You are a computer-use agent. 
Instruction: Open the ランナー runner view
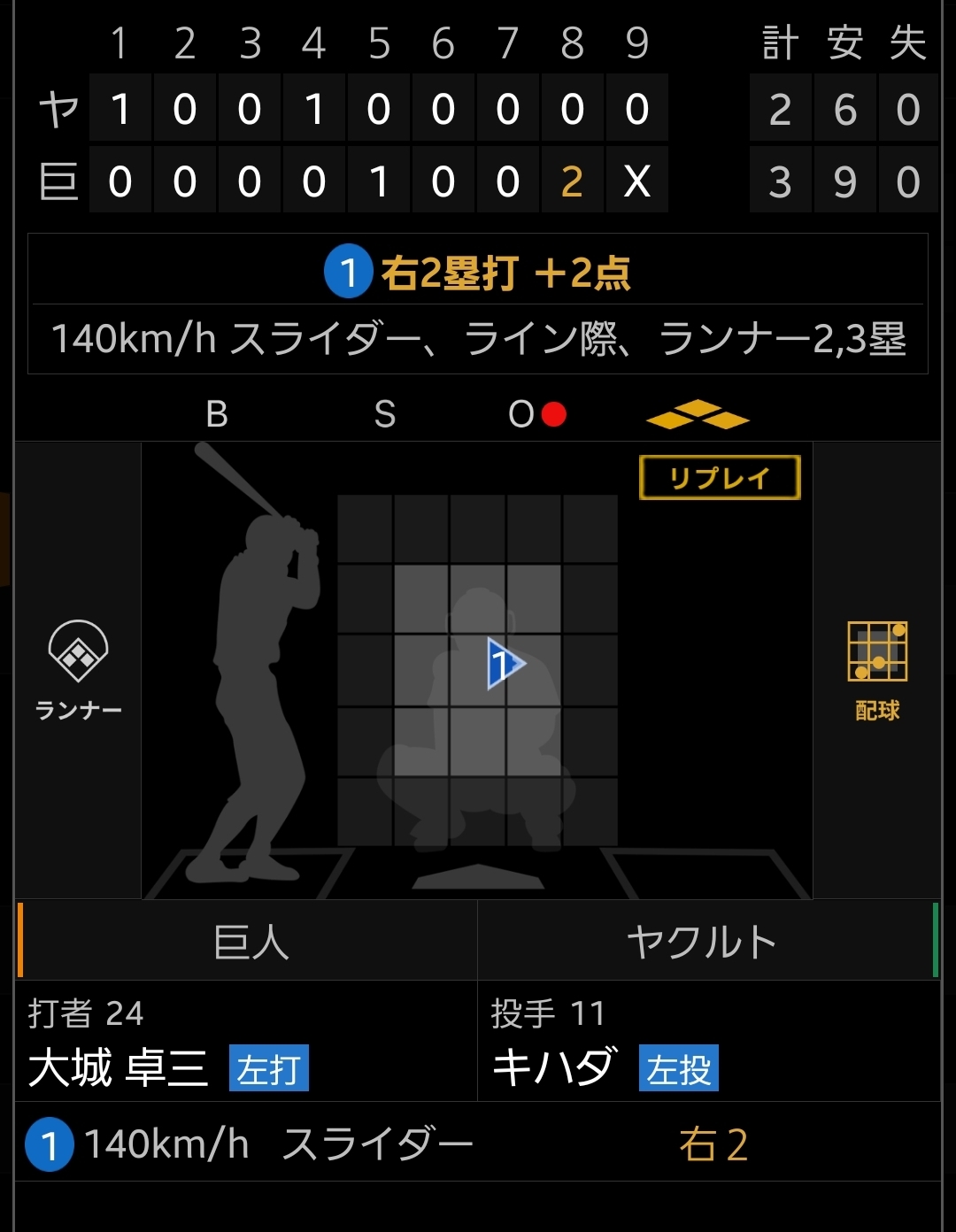78,670
